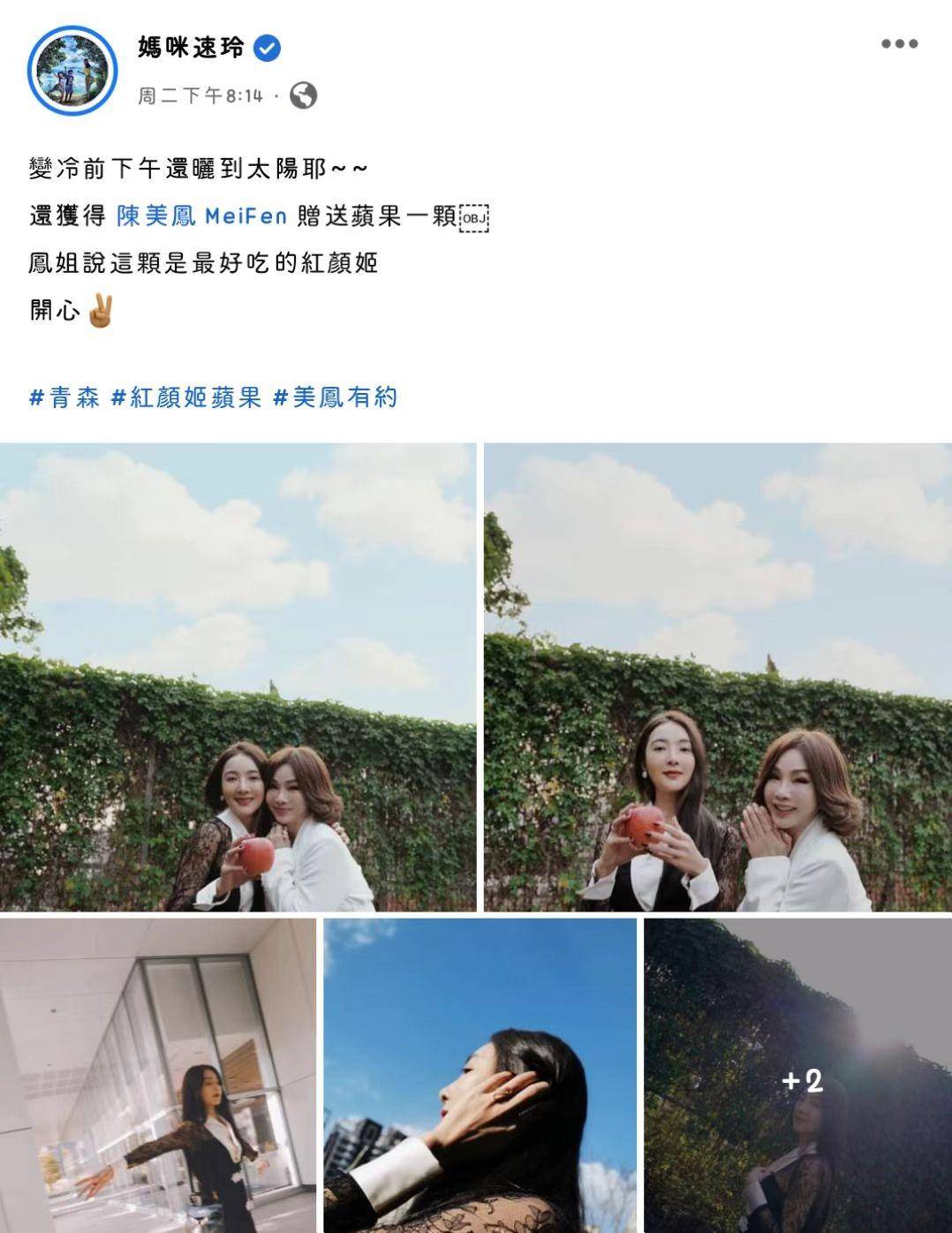Open photo of woman in glass corridor
Screen dimensions: 952x1233
point(157,1075)
